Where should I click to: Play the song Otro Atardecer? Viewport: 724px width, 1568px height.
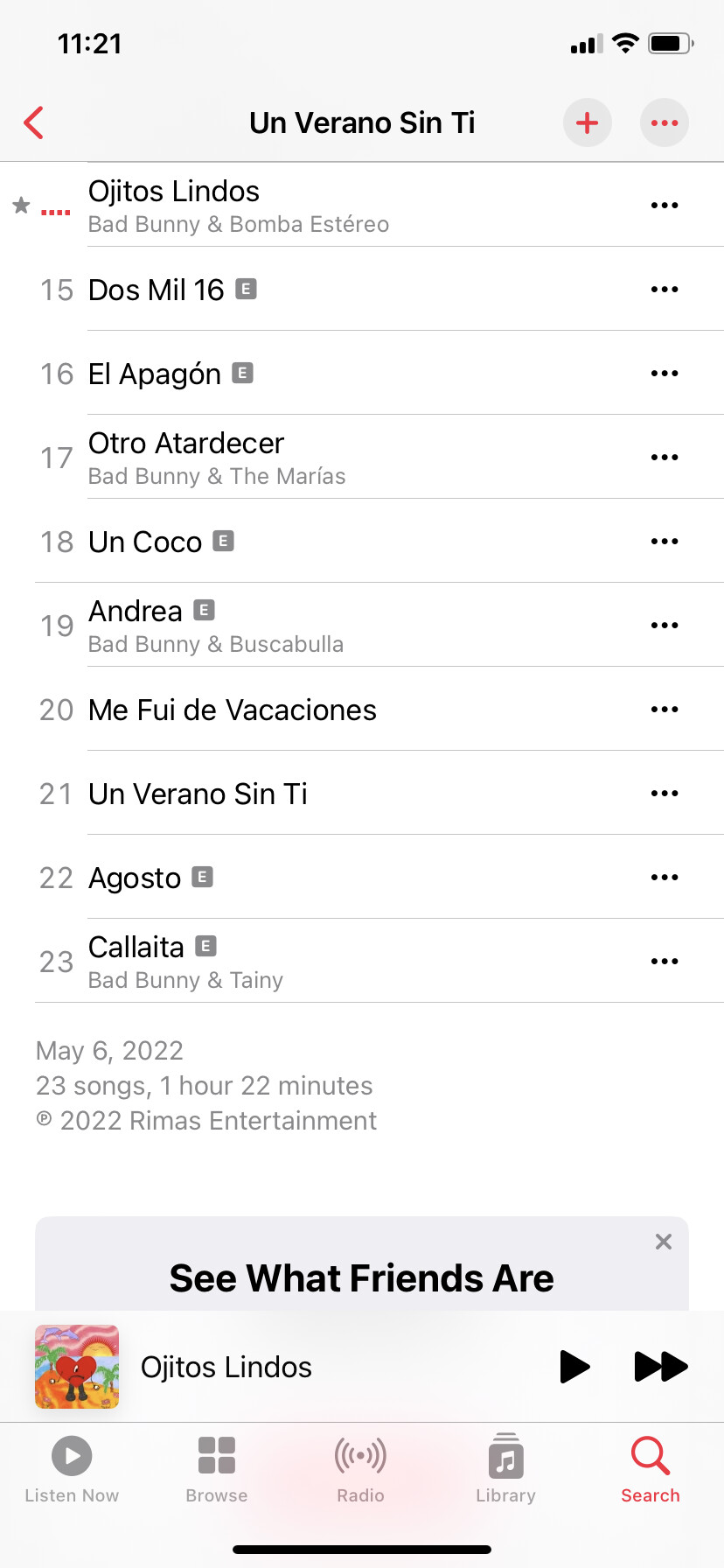(186, 444)
